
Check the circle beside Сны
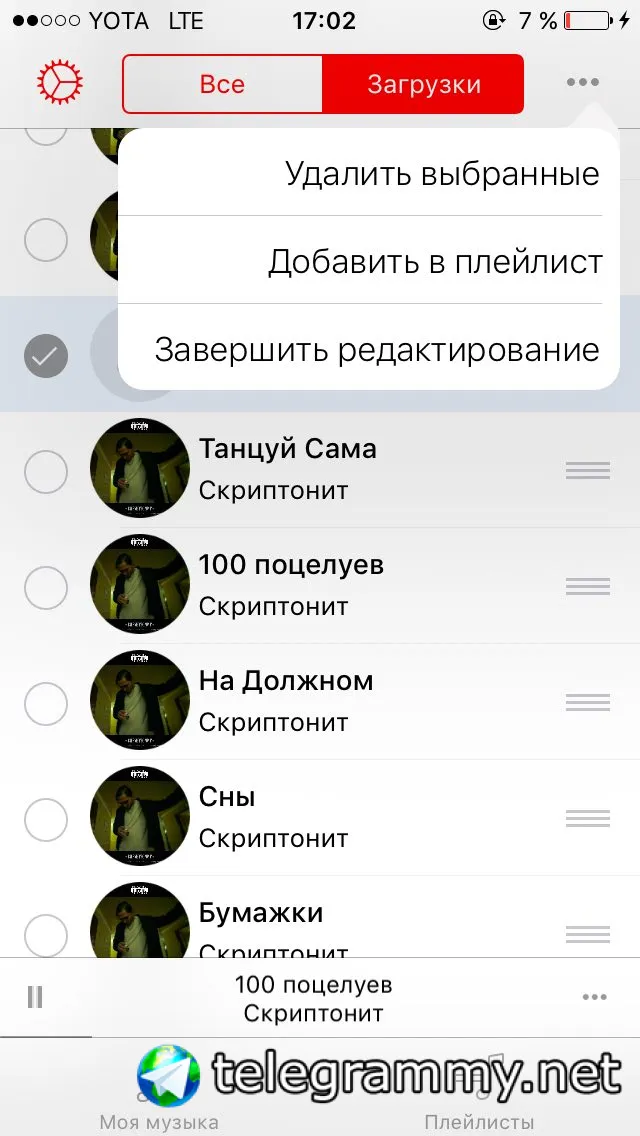[46, 819]
